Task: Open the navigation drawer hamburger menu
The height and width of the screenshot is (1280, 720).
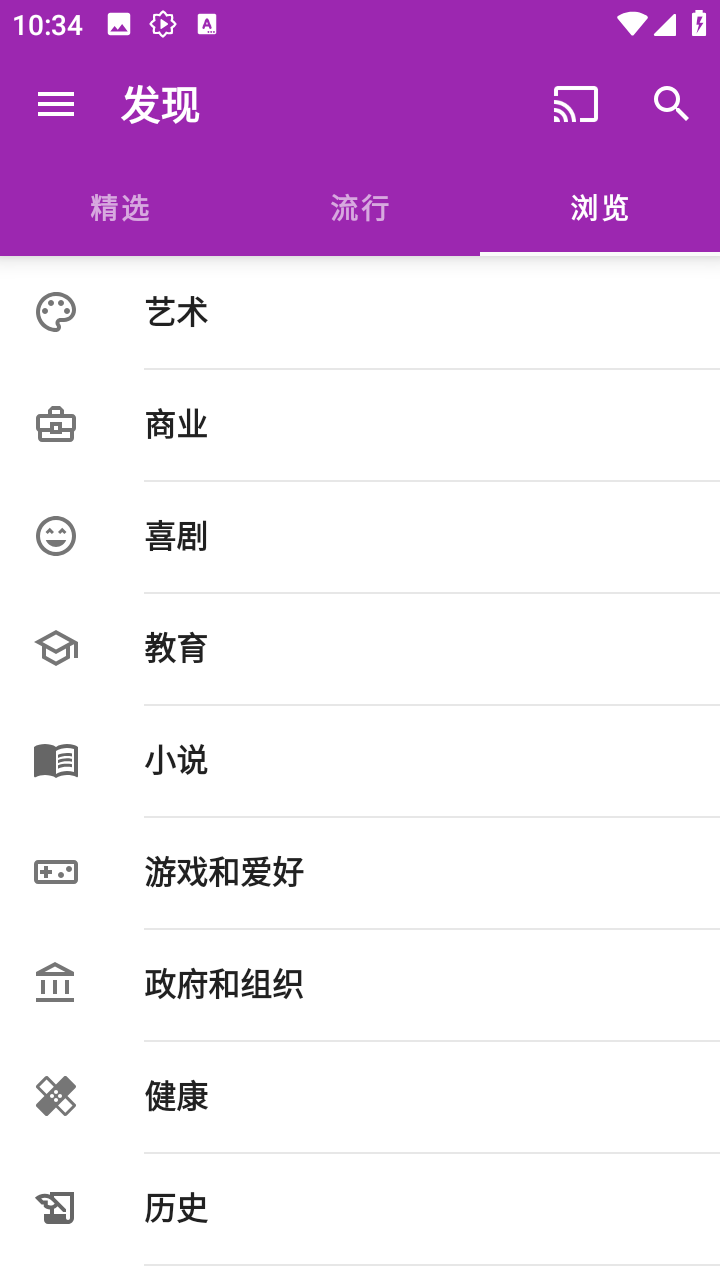Action: coord(56,104)
